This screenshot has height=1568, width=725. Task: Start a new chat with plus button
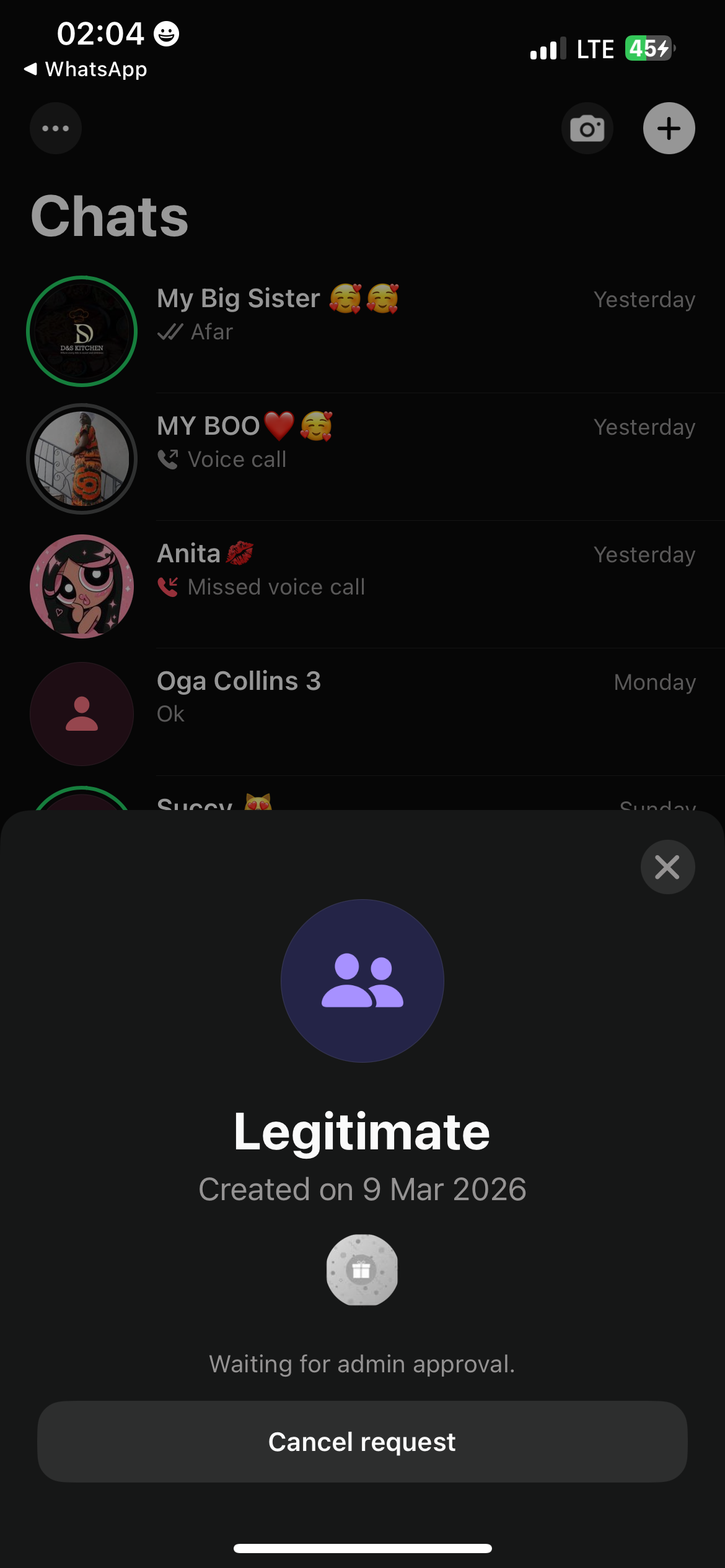(x=669, y=128)
